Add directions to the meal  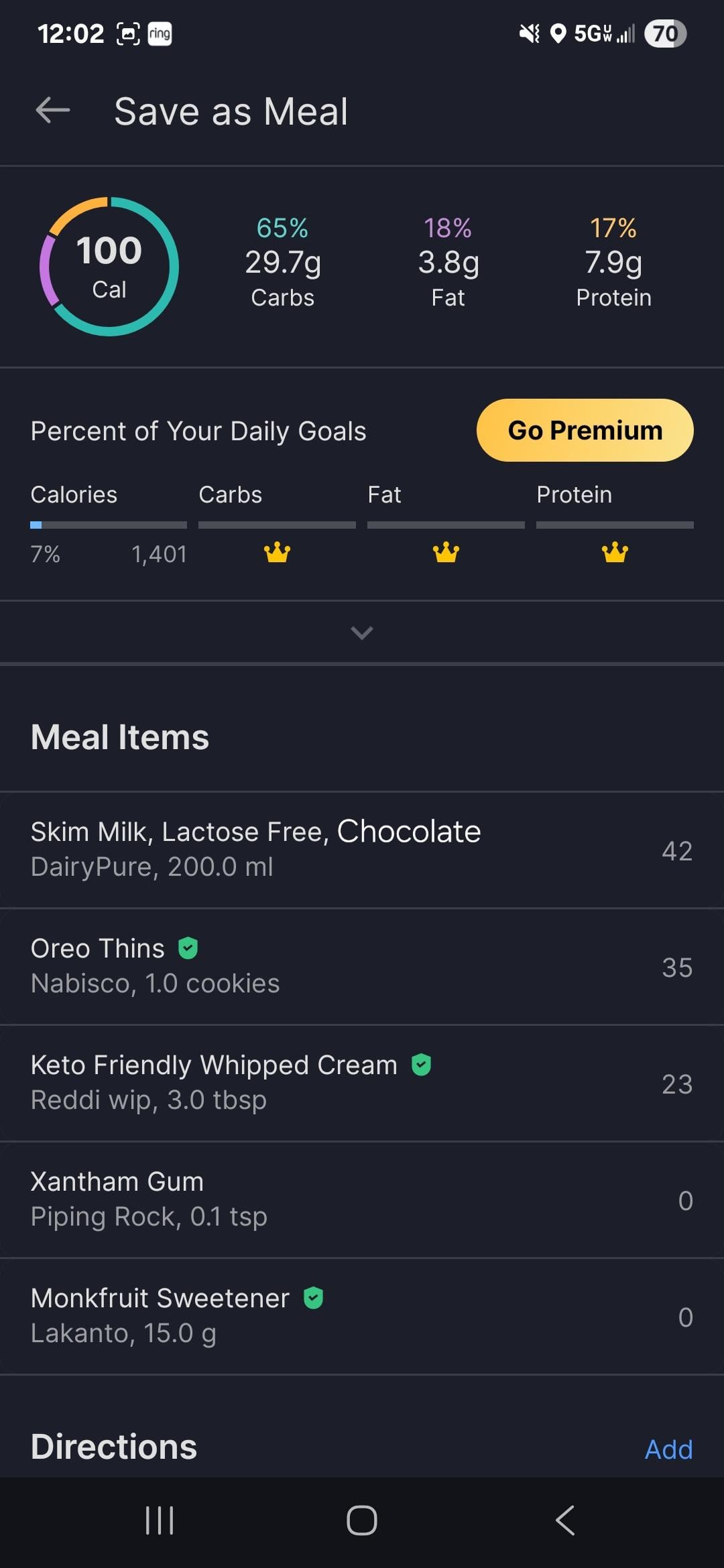[x=668, y=1449]
